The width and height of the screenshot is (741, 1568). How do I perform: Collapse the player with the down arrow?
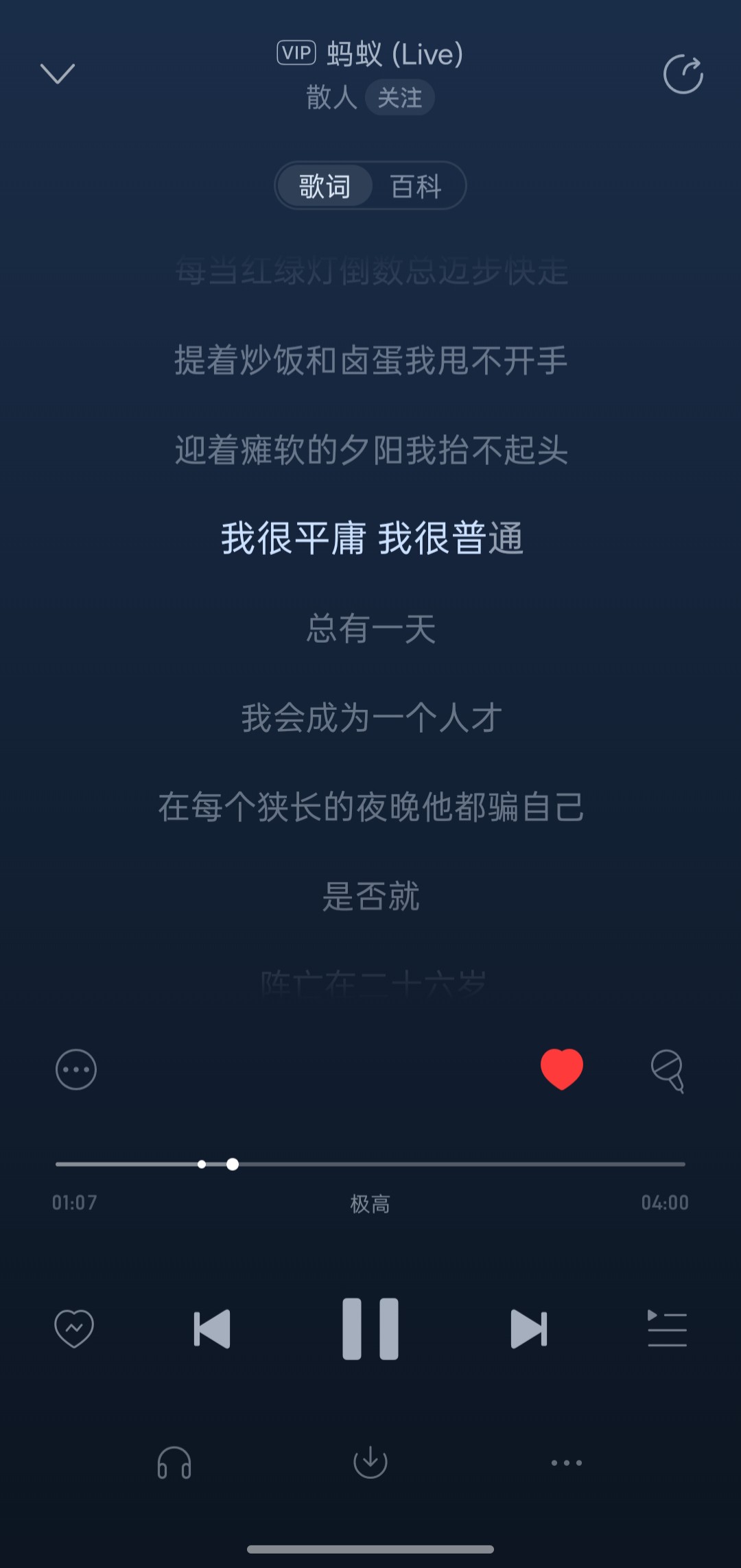point(58,73)
